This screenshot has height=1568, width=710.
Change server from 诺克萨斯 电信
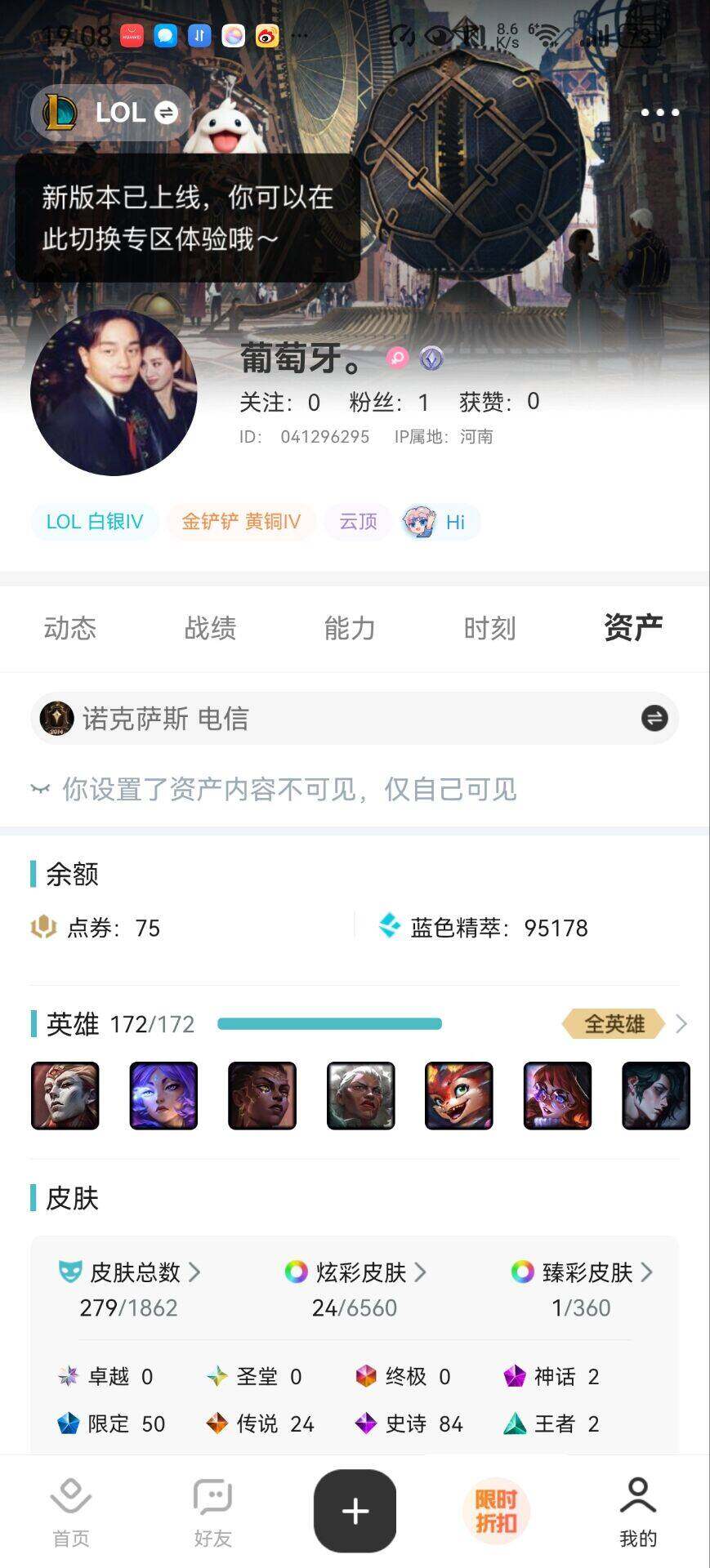[654, 719]
